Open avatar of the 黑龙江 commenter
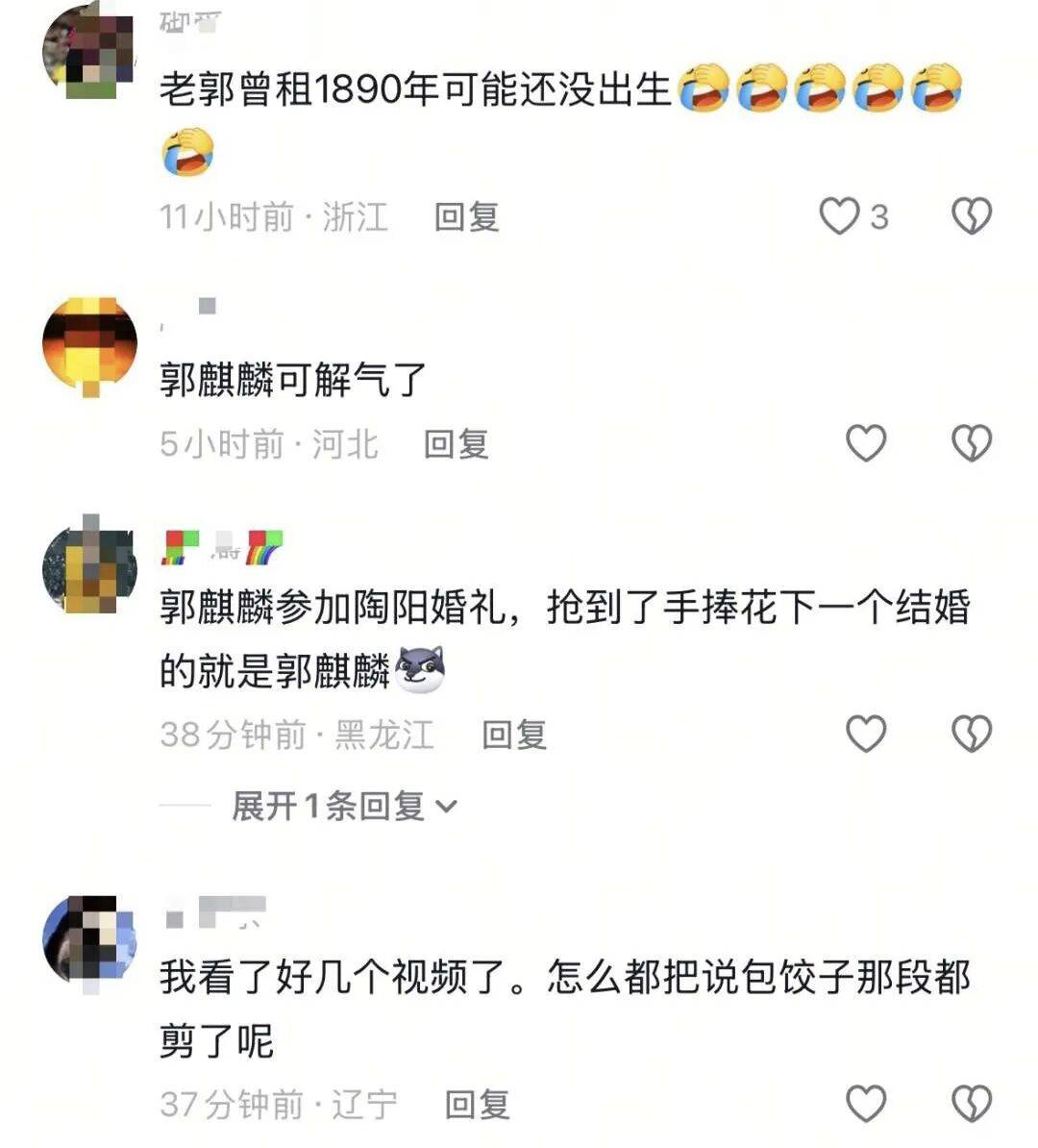 click(90, 567)
